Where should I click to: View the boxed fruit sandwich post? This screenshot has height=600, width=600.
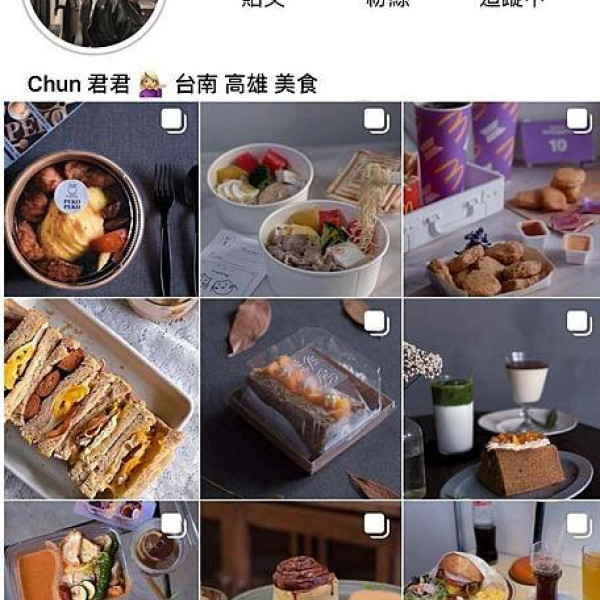300,398
